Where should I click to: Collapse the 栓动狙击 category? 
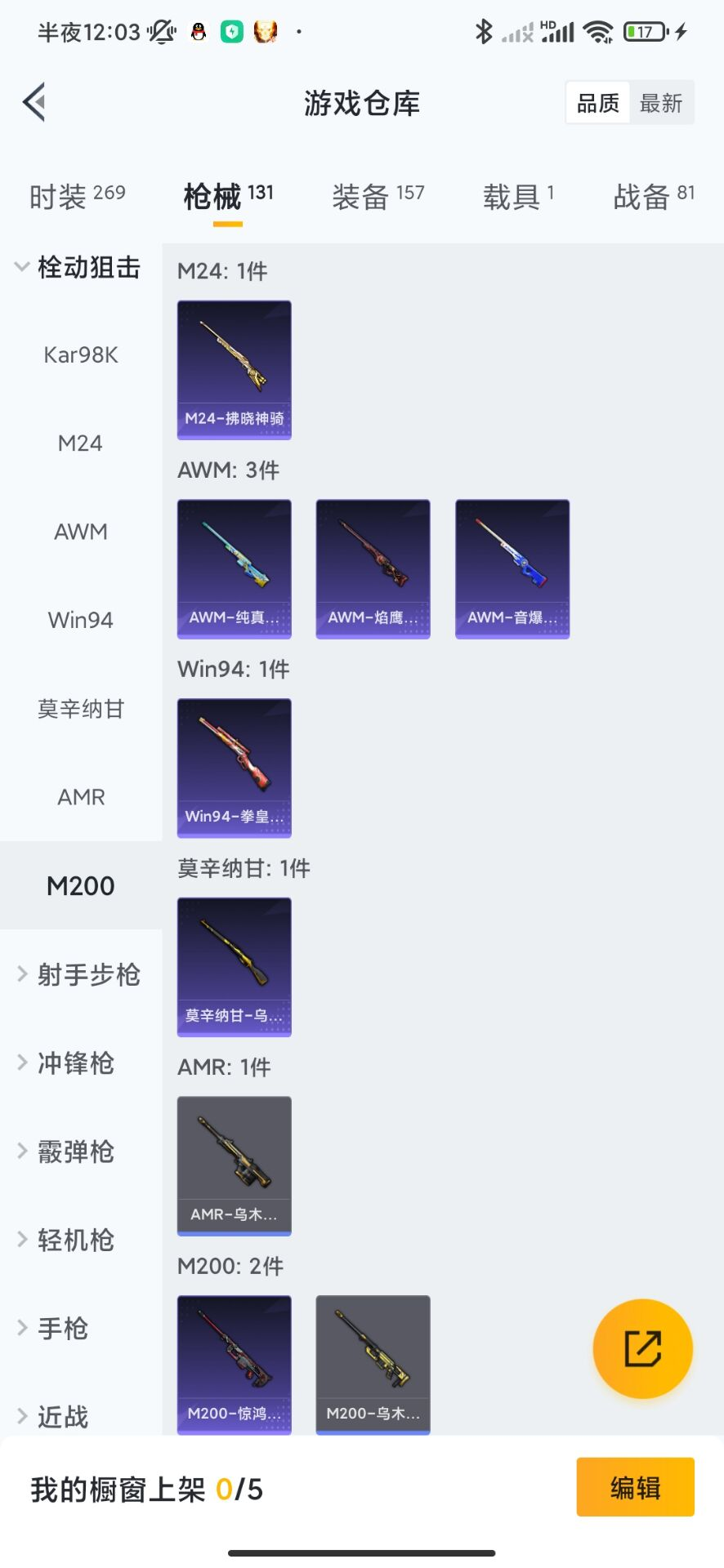point(78,267)
